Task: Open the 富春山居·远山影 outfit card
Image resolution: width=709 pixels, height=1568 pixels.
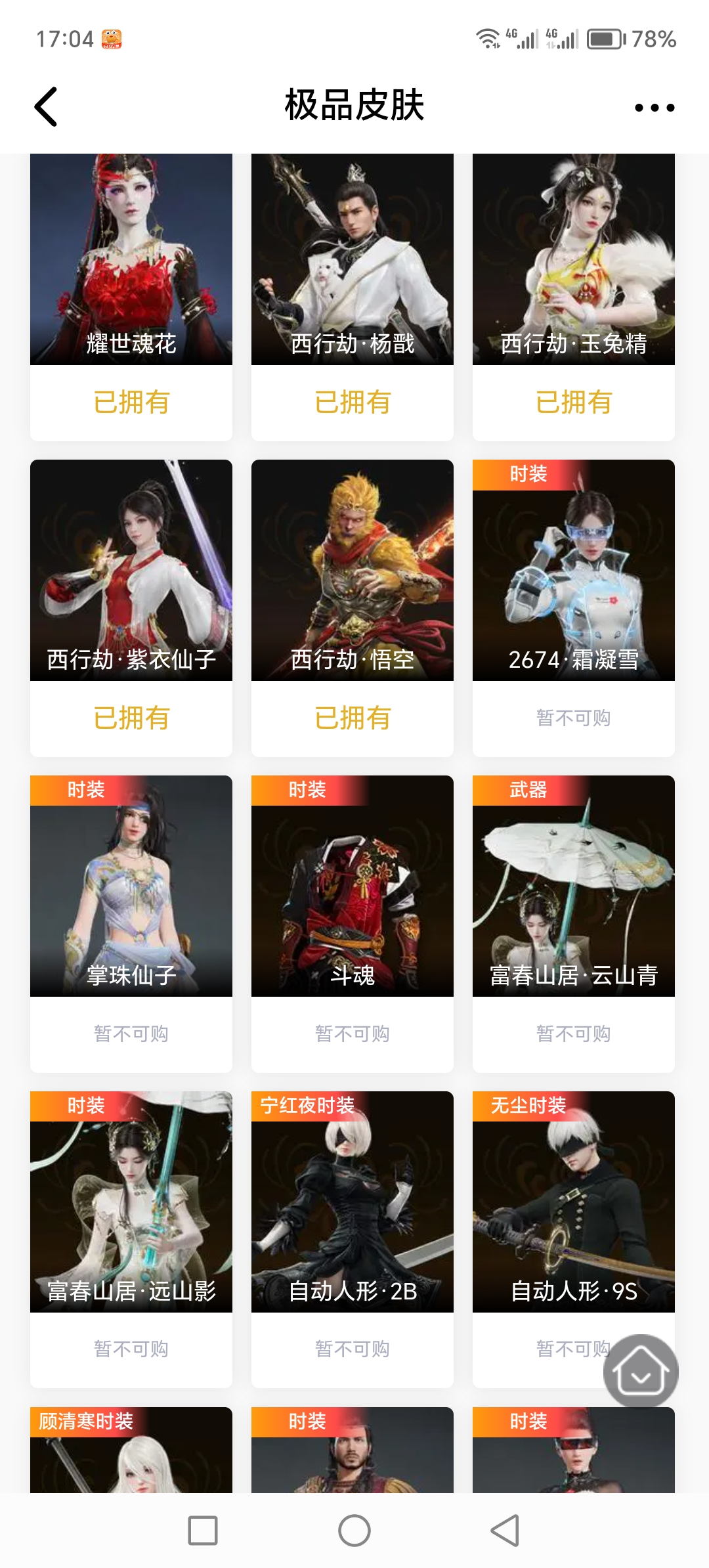Action: coord(131,1202)
